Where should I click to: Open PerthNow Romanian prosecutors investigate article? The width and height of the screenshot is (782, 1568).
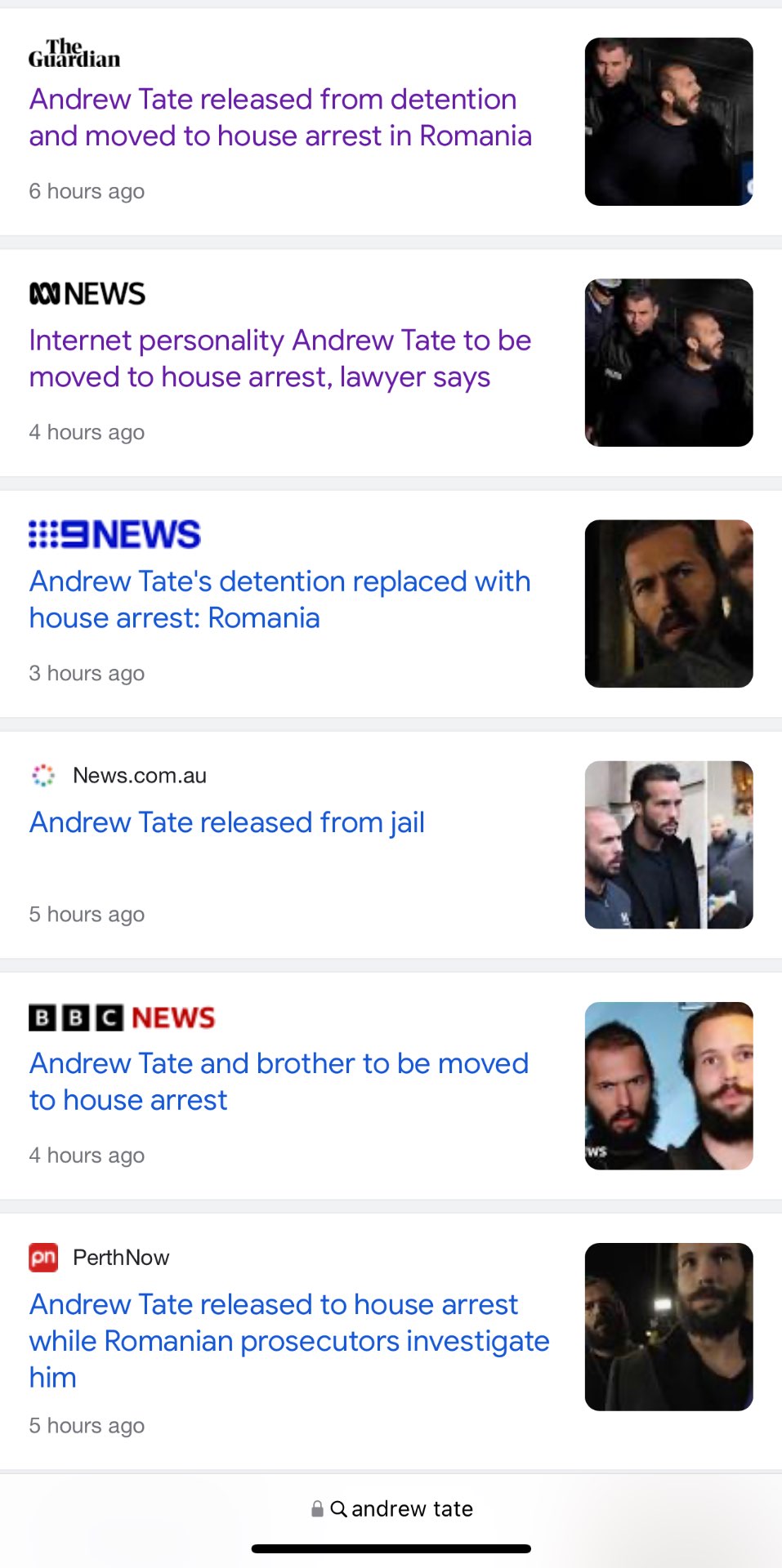[x=289, y=1341]
